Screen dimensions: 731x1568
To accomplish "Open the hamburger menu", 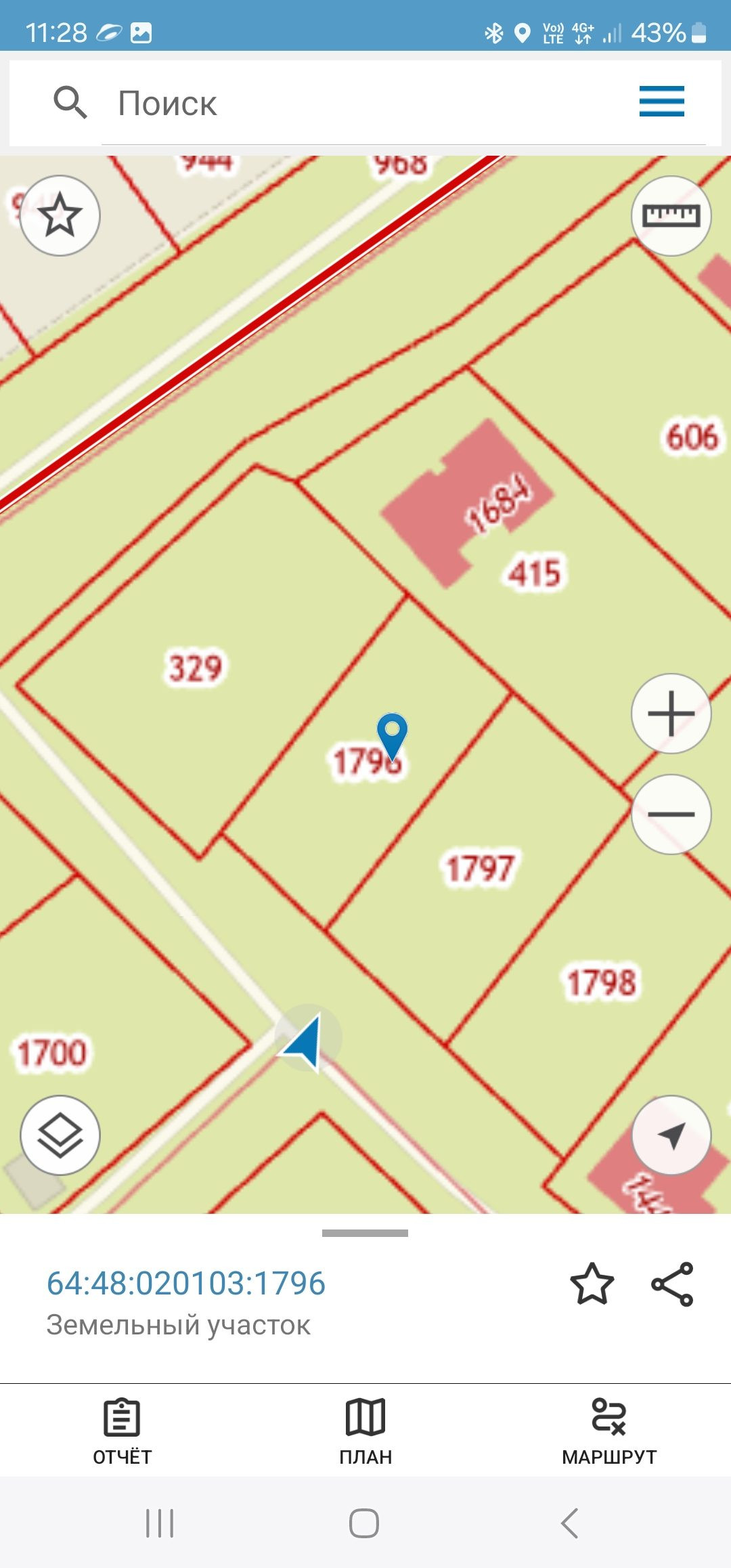I will pyautogui.click(x=661, y=102).
